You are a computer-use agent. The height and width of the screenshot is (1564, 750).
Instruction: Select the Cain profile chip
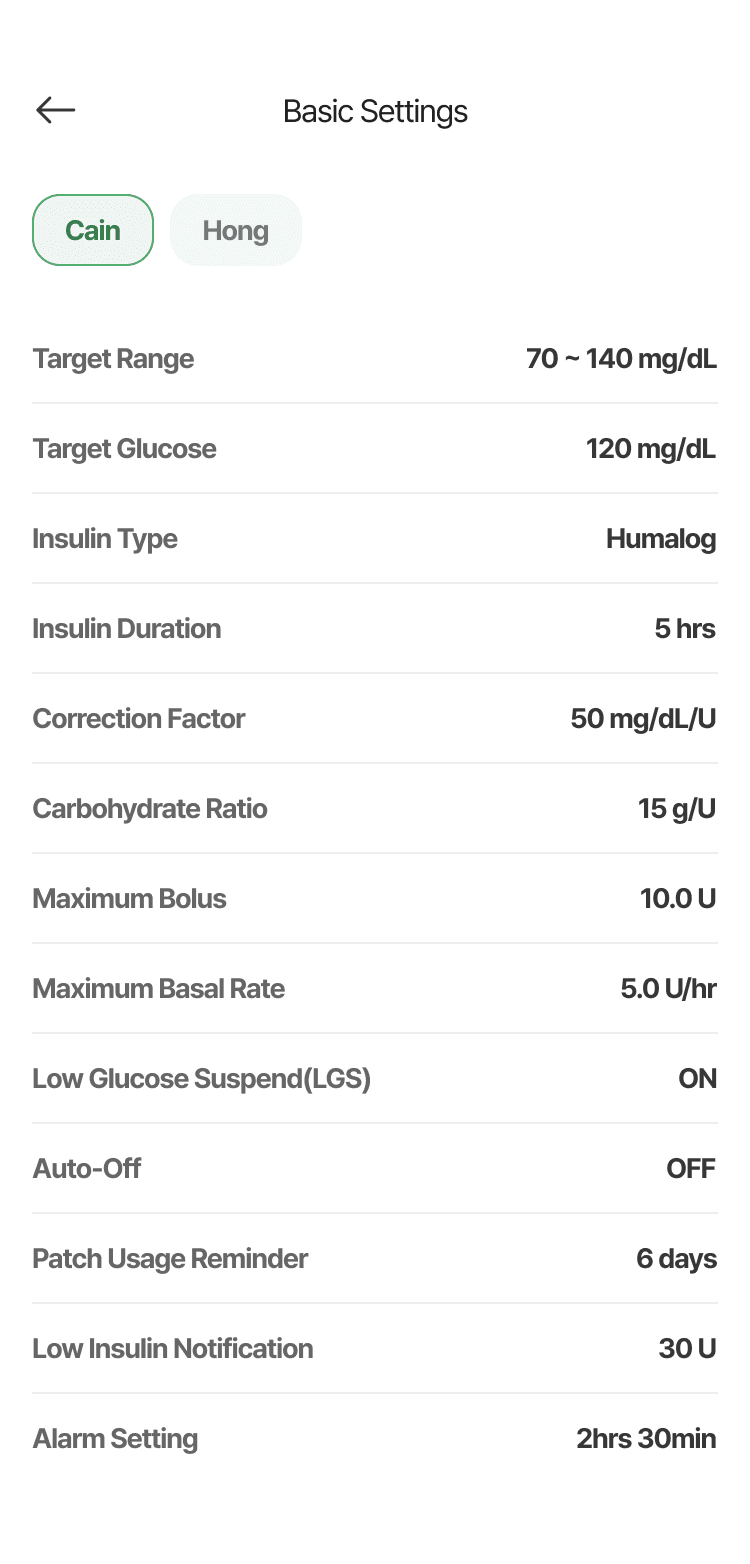tap(93, 230)
